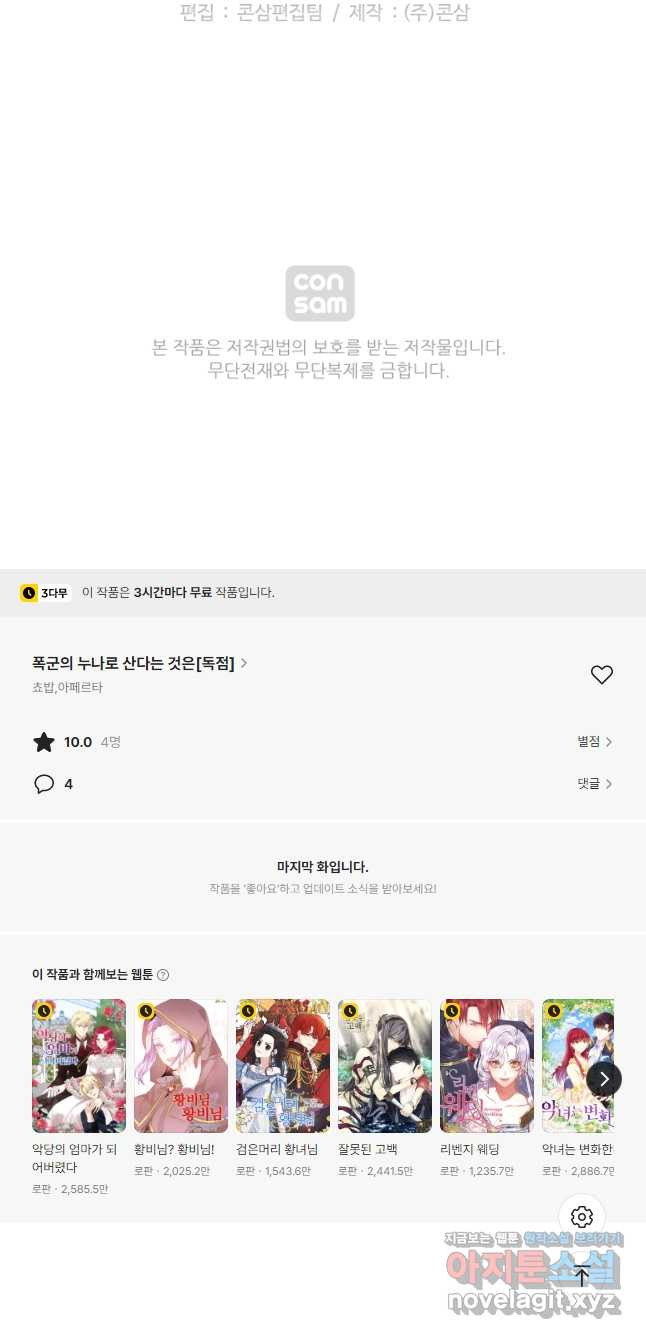This screenshot has height=1339, width=646.
Task: Open the webtoon 잘못된 고백
Action: coord(385,1065)
